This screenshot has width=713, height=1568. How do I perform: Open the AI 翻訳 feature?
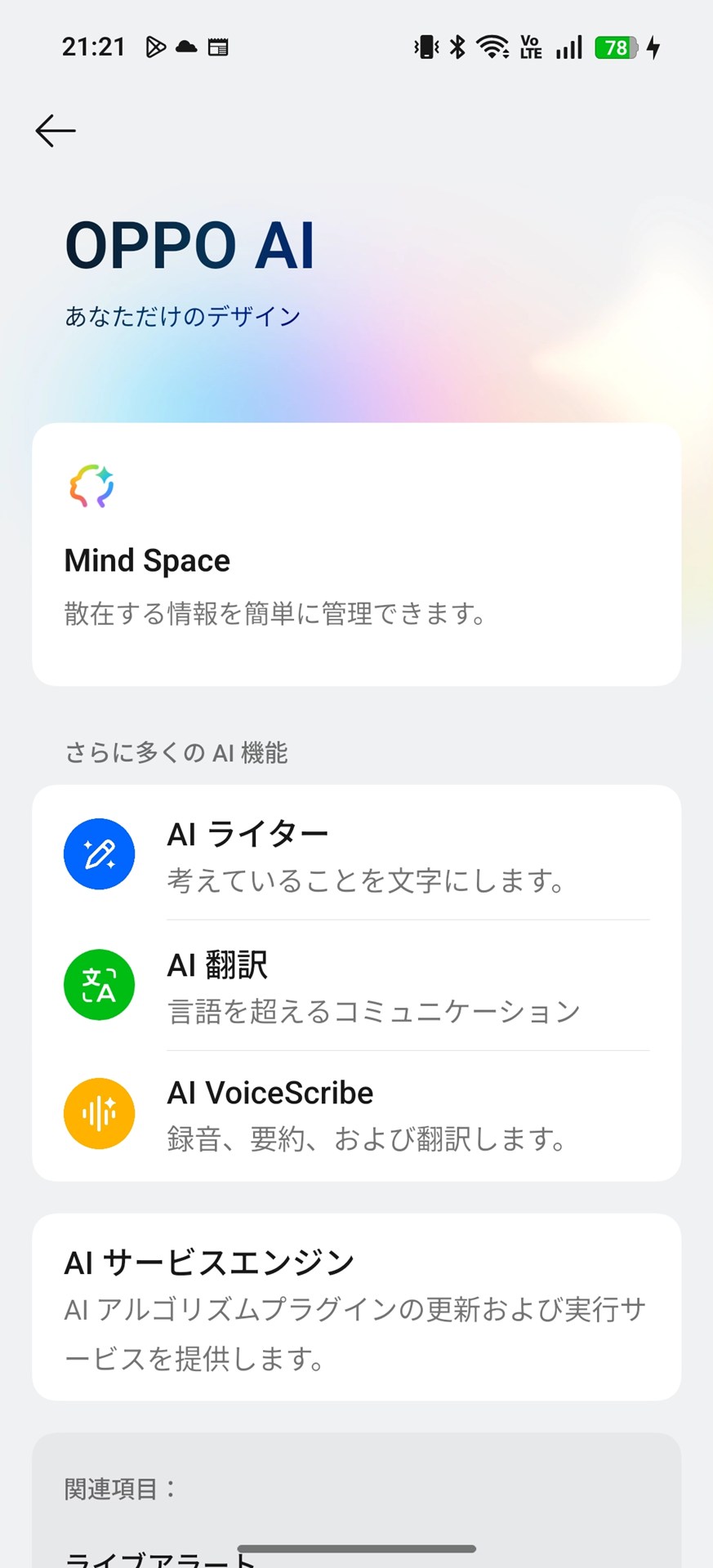tap(356, 984)
